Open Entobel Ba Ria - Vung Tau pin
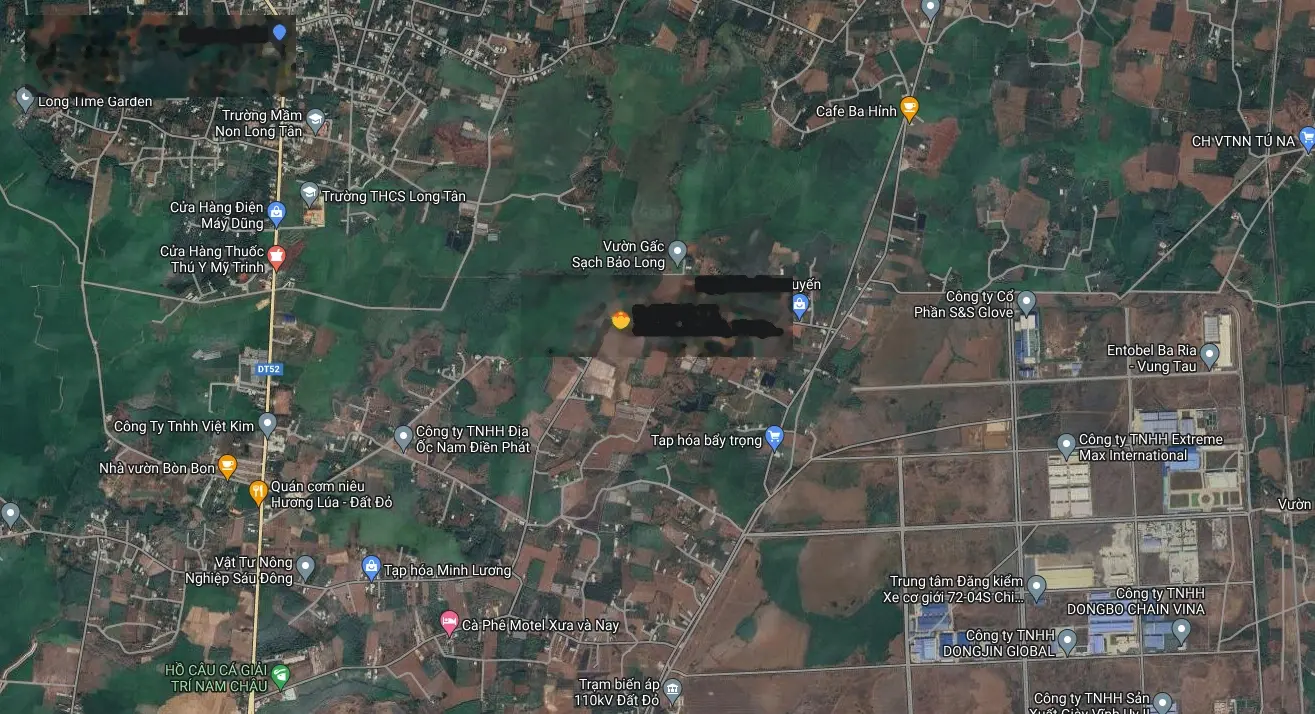This screenshot has height=714, width=1315. click(x=1210, y=354)
